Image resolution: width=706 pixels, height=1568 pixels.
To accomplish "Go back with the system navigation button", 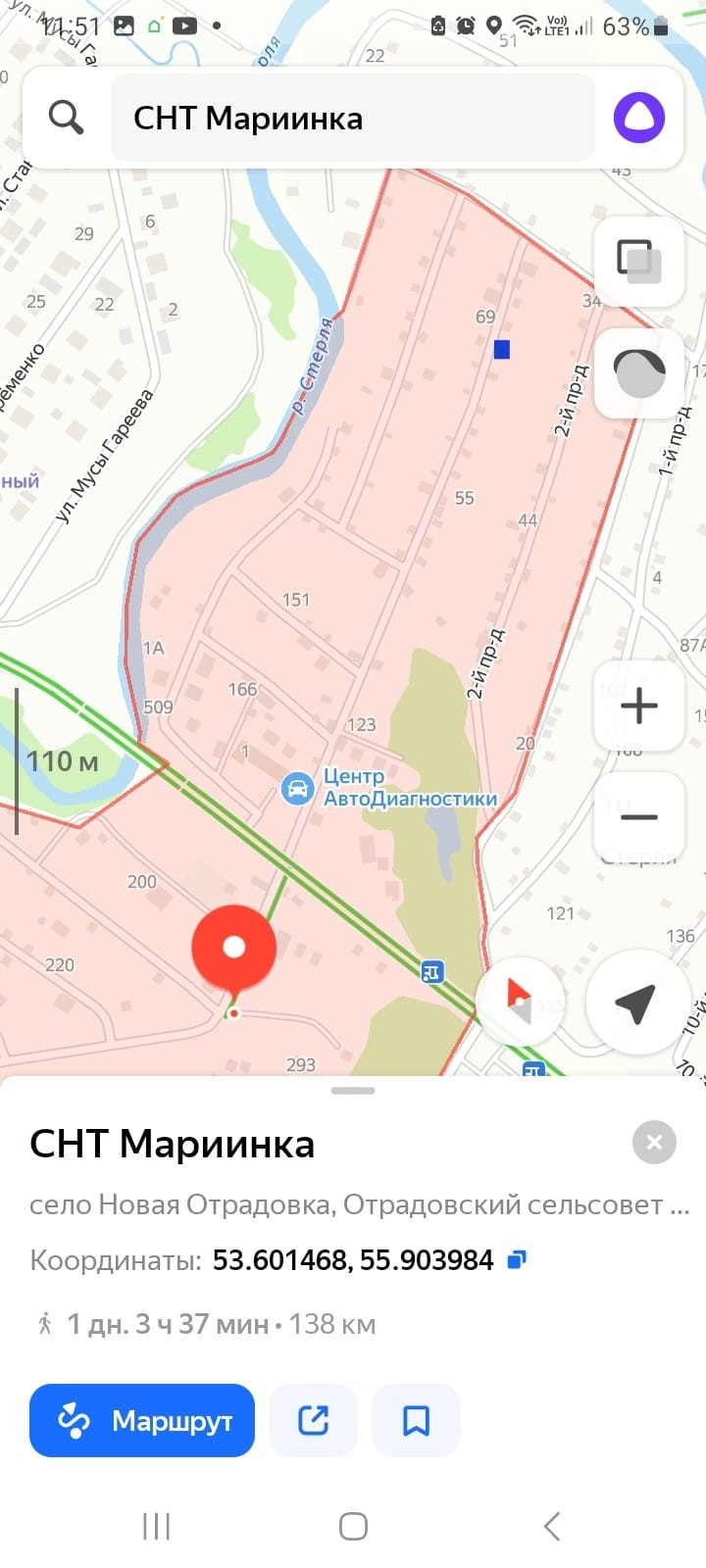I will point(551,1526).
